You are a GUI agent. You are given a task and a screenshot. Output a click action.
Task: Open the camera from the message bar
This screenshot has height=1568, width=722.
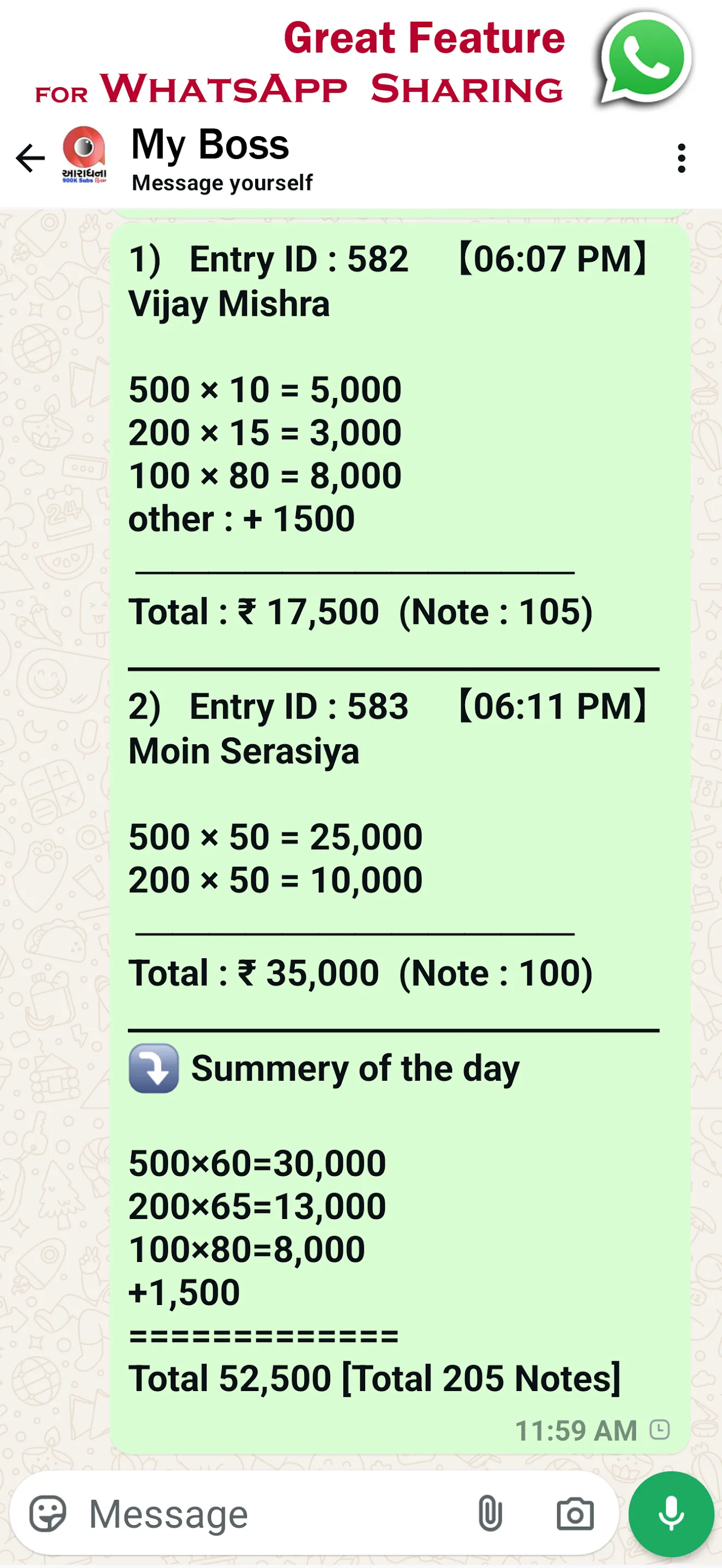pos(575,1513)
